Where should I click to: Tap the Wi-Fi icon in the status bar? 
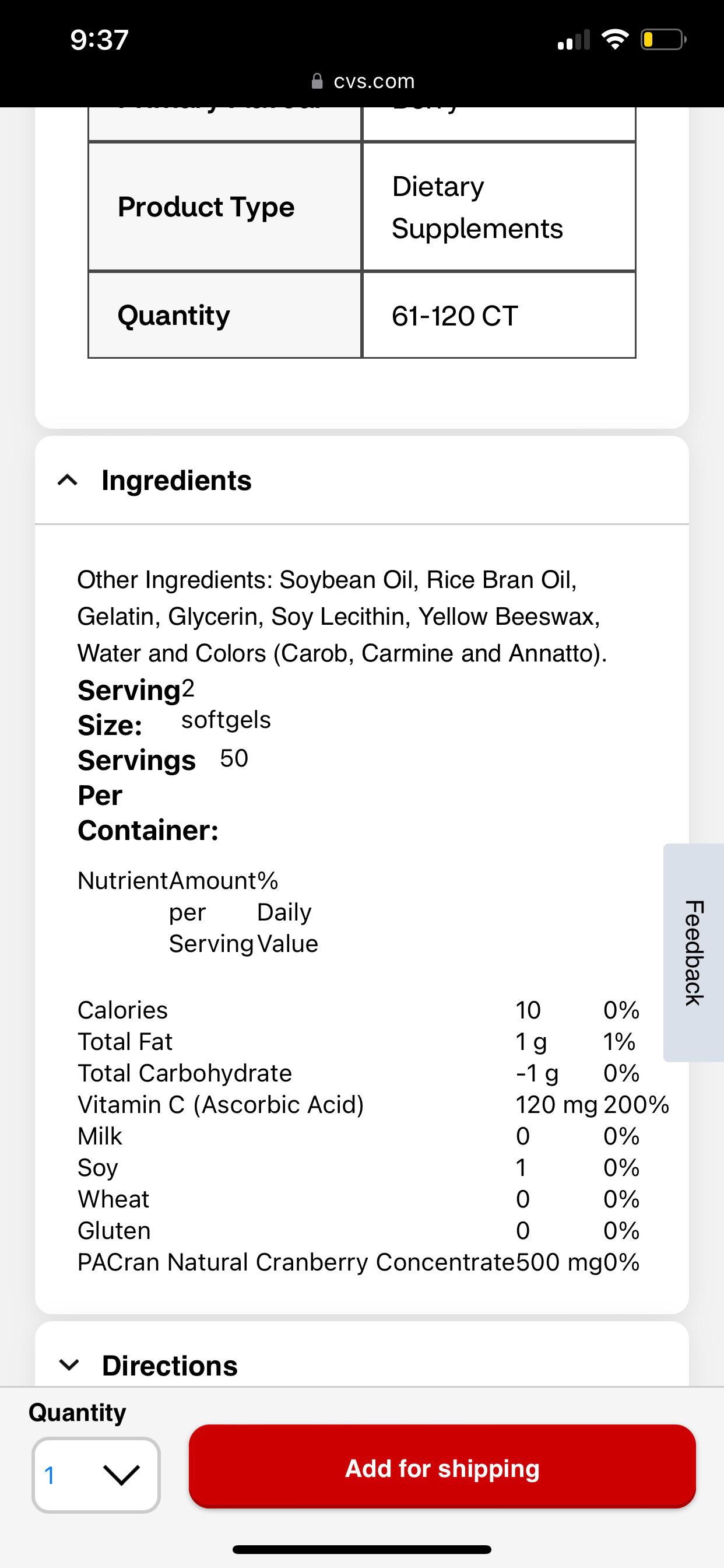pos(614,39)
